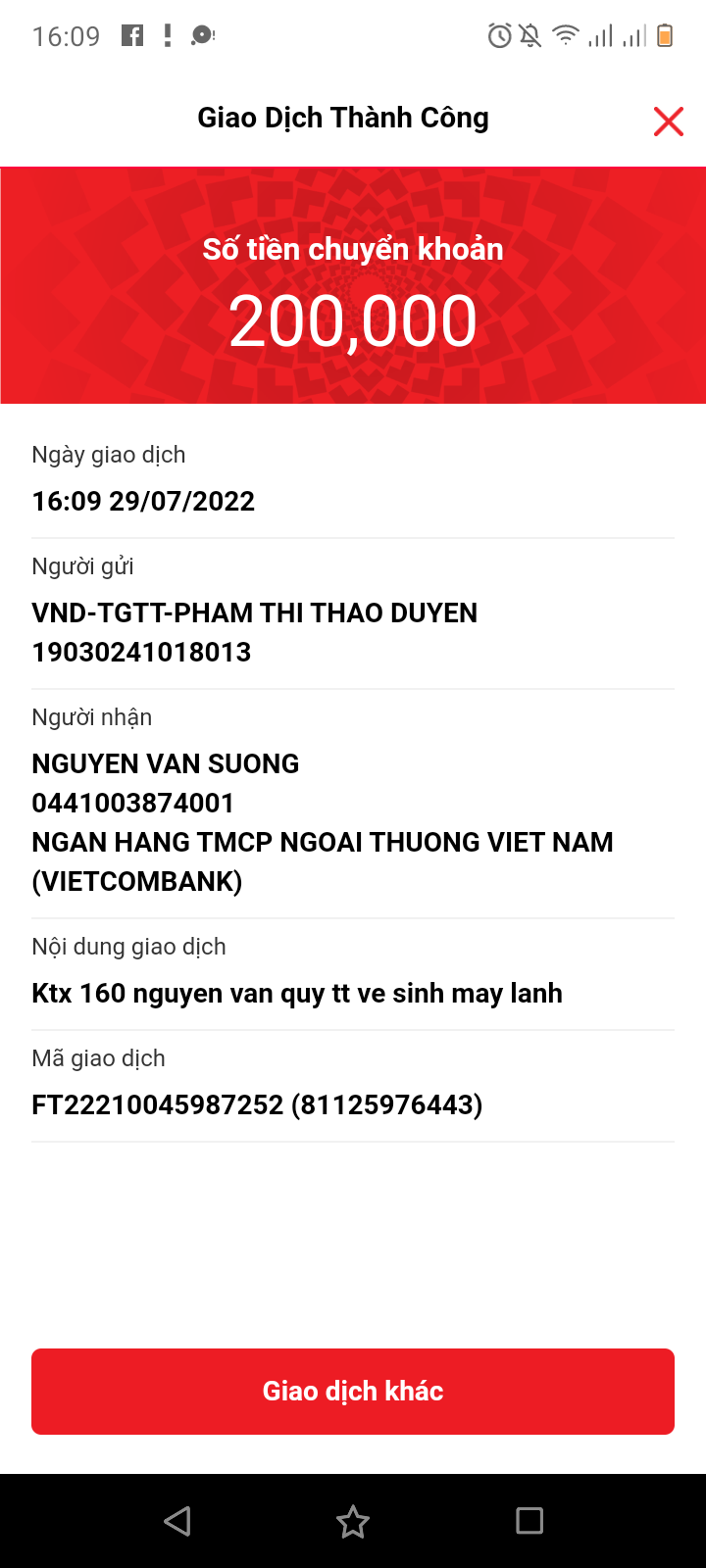
Task: Go back using the system back button
Action: (x=177, y=1521)
